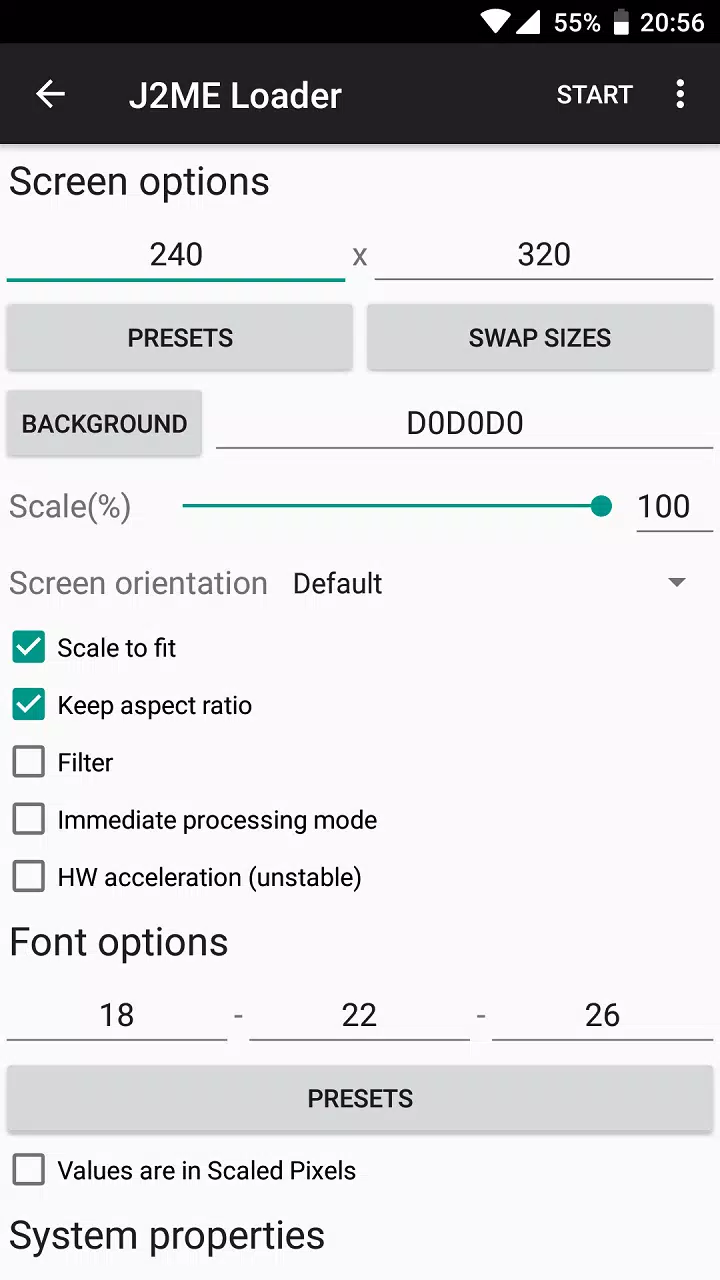Tap the Scale(%) slider track
This screenshot has height=1280, width=720.
coord(390,507)
